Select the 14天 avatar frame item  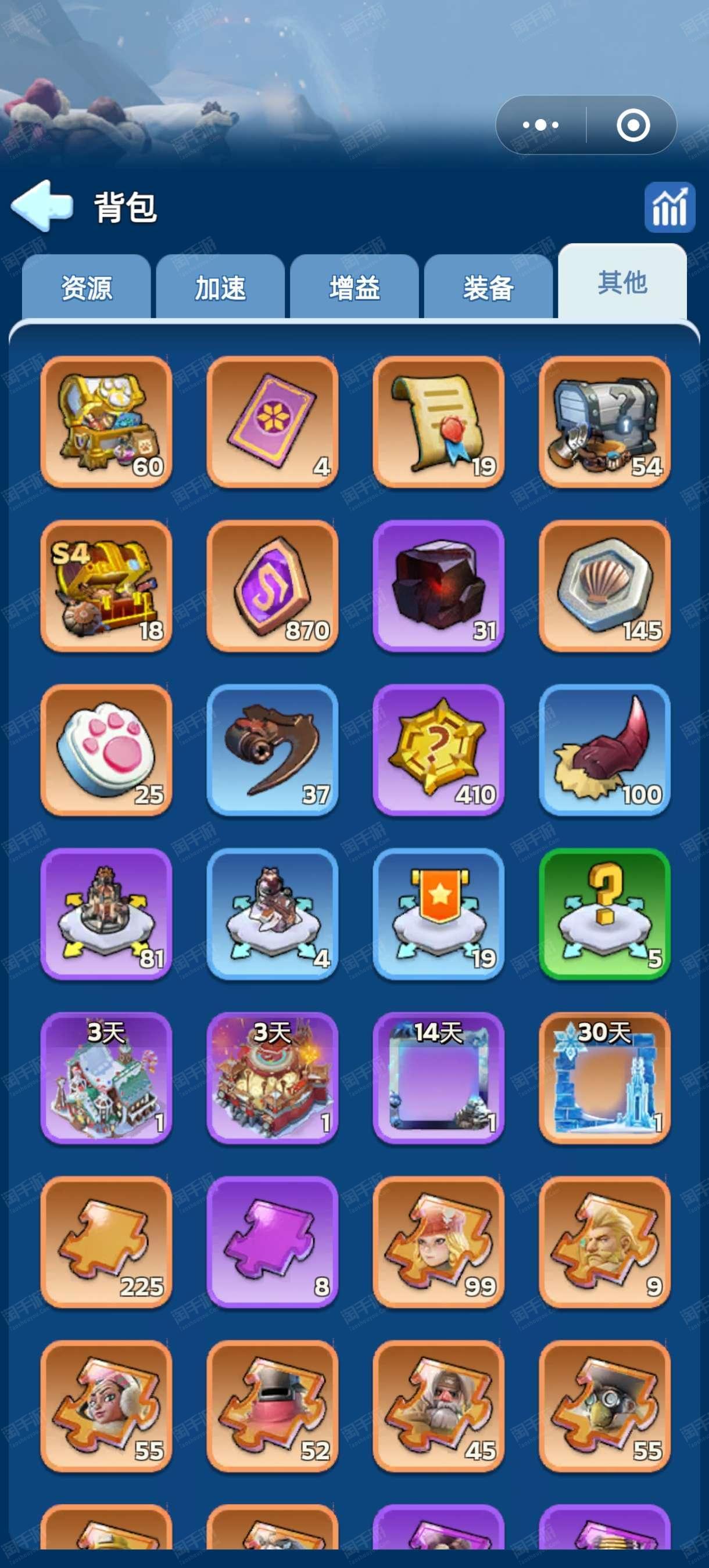point(439,1078)
